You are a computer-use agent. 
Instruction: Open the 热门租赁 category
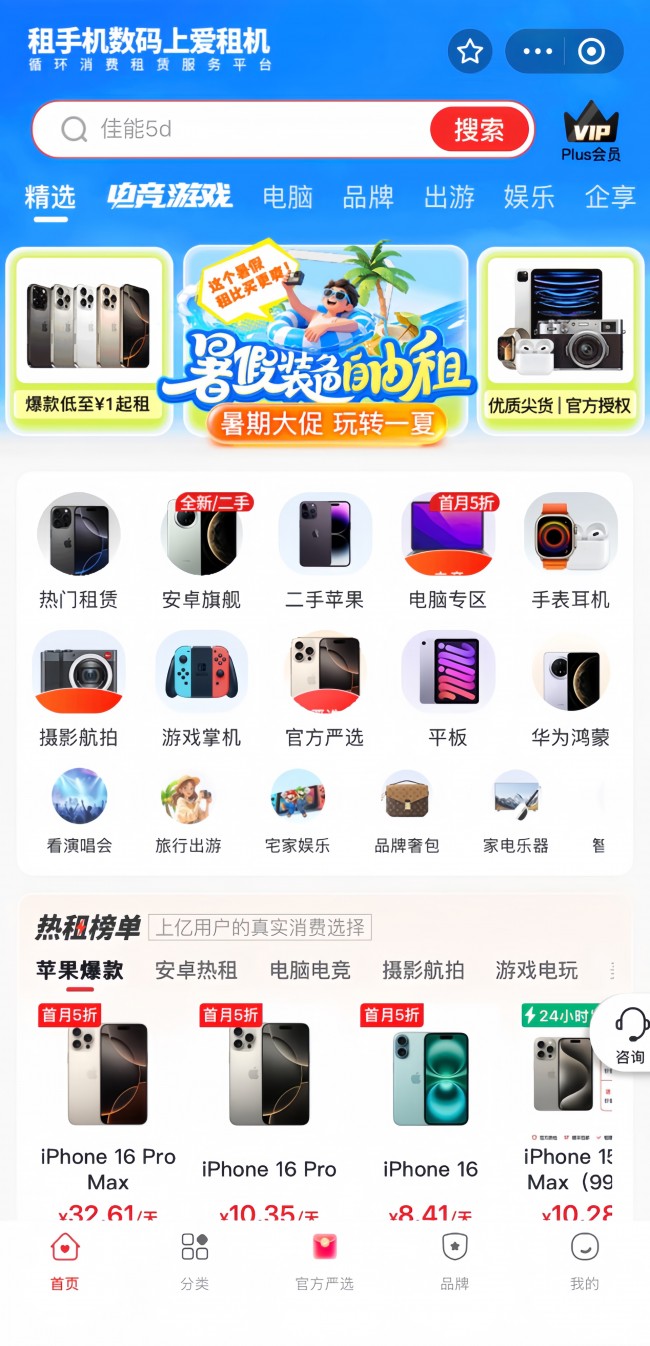pyautogui.click(x=78, y=552)
